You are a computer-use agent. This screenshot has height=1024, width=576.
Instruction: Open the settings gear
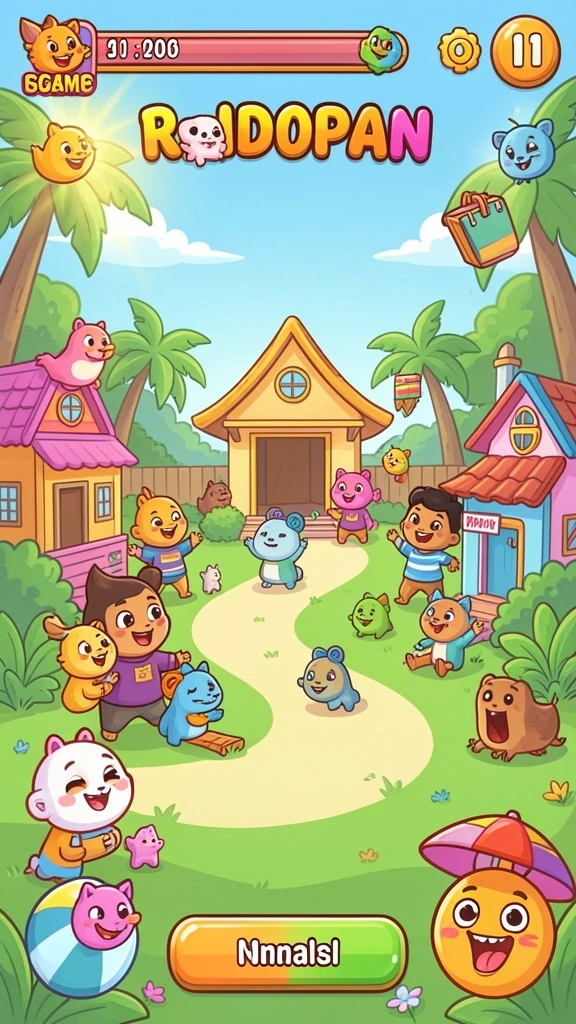[459, 51]
